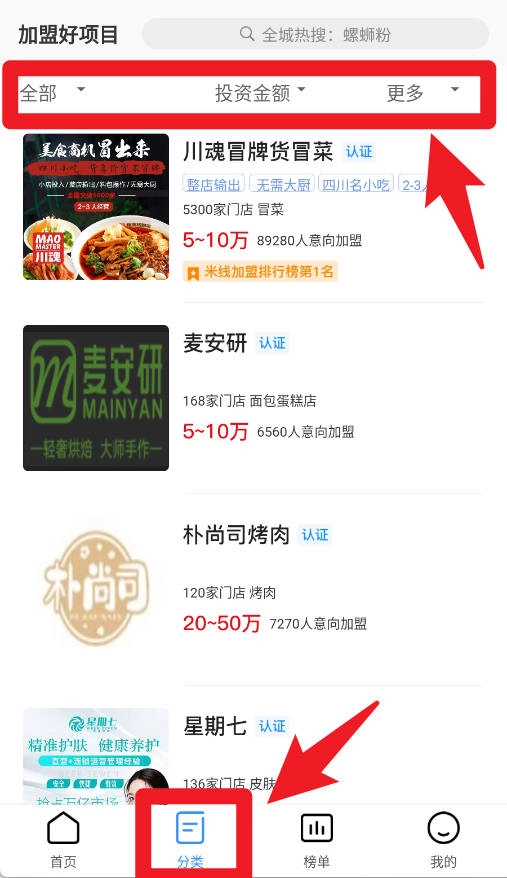
Task: Open the 川魂冒牌货冒菜 project card
Action: point(253,207)
